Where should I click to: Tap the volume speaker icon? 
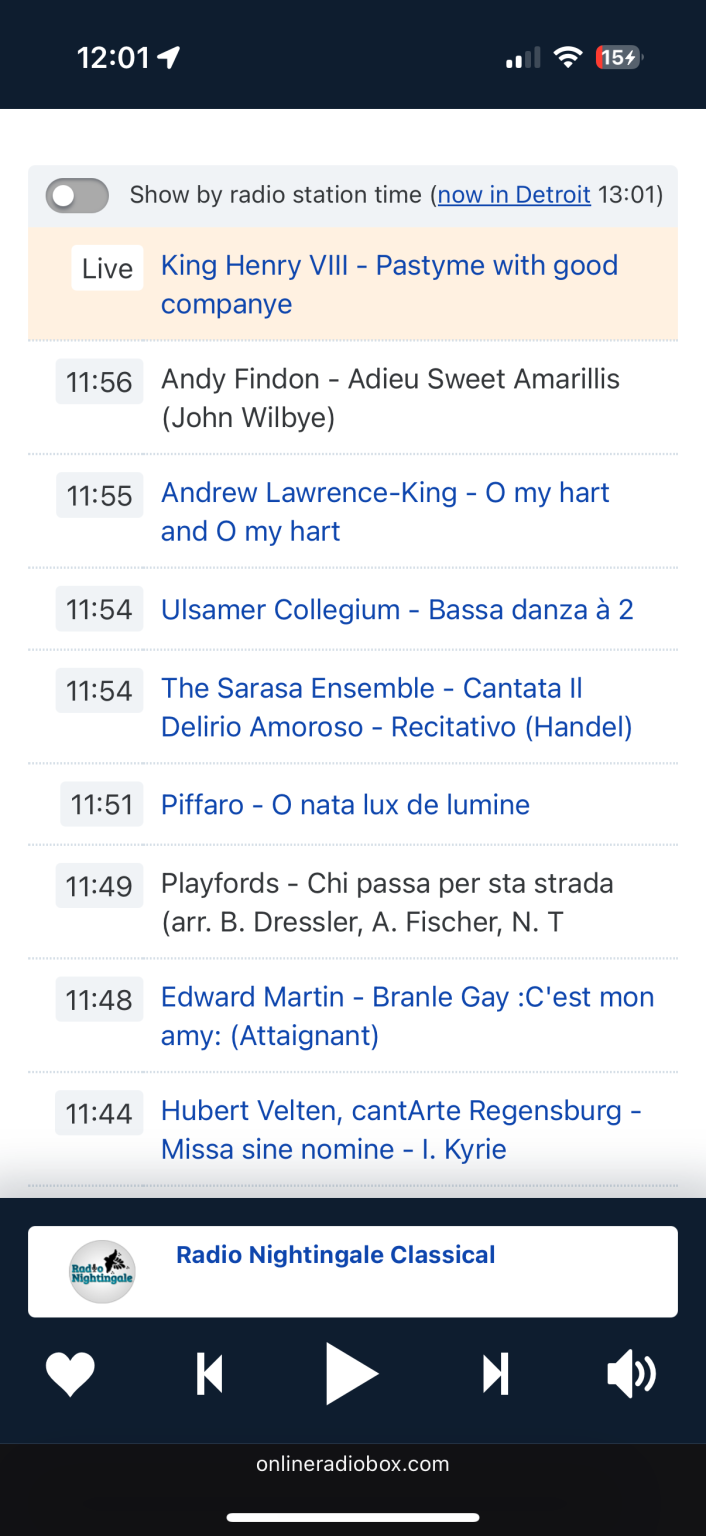click(631, 1374)
